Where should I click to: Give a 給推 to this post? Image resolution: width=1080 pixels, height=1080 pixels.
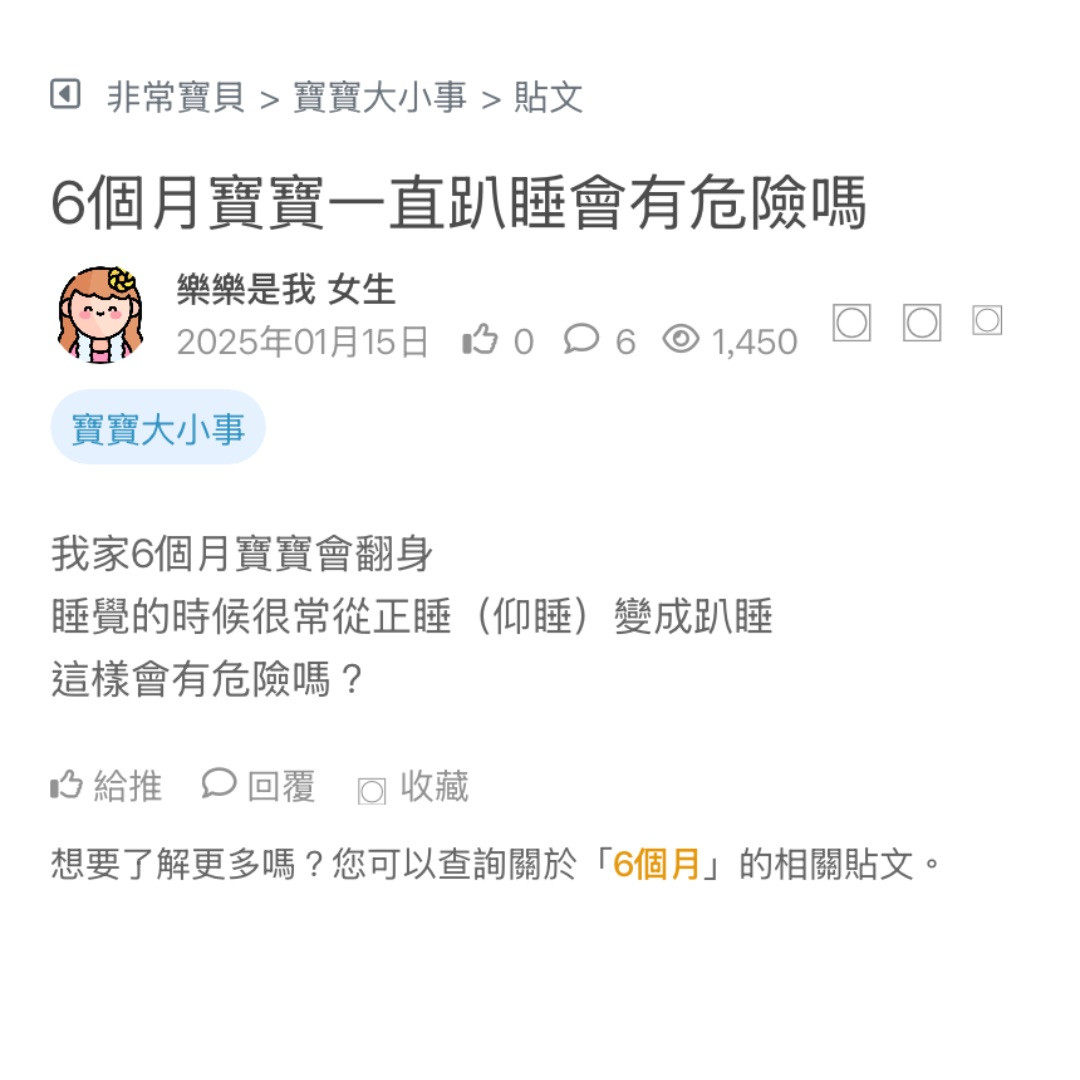[106, 786]
